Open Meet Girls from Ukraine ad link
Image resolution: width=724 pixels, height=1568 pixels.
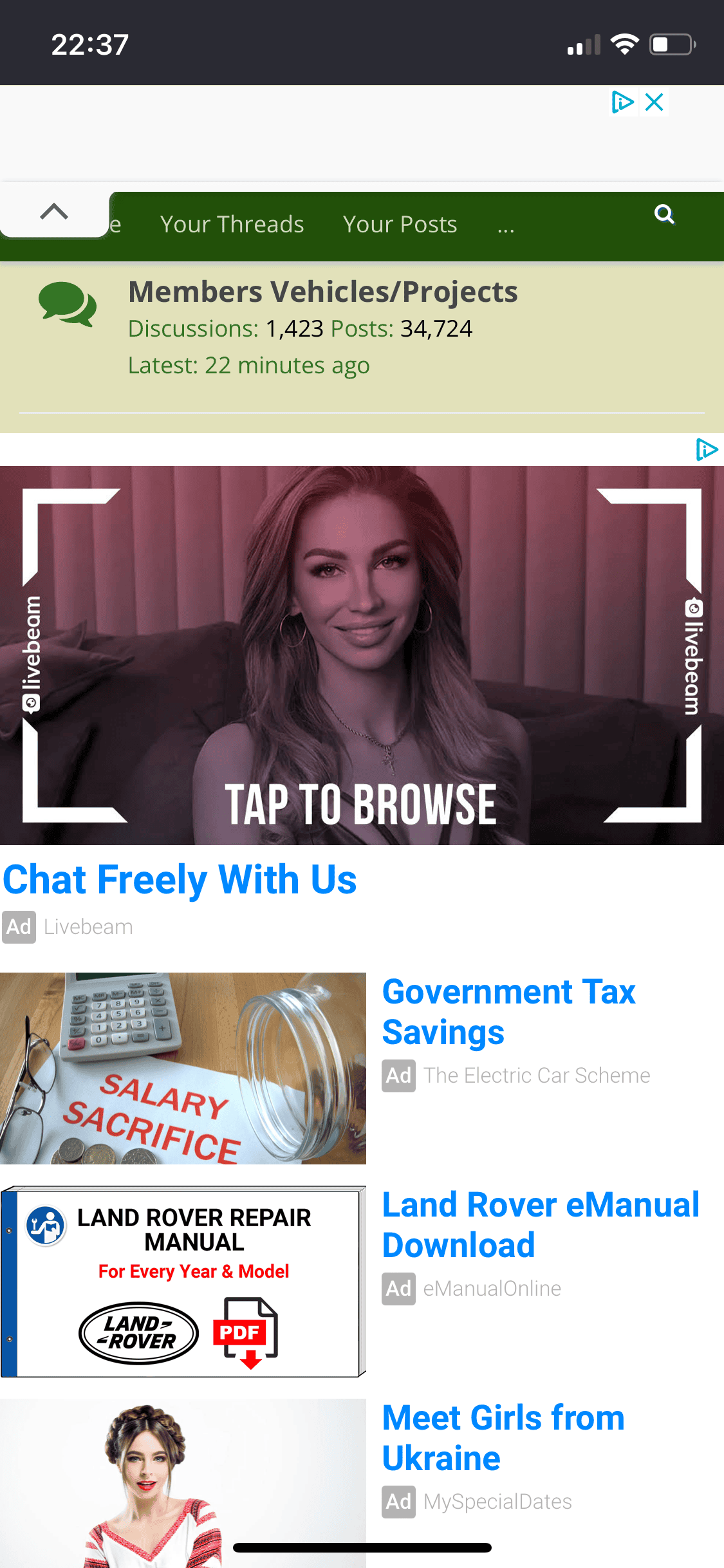click(503, 1437)
